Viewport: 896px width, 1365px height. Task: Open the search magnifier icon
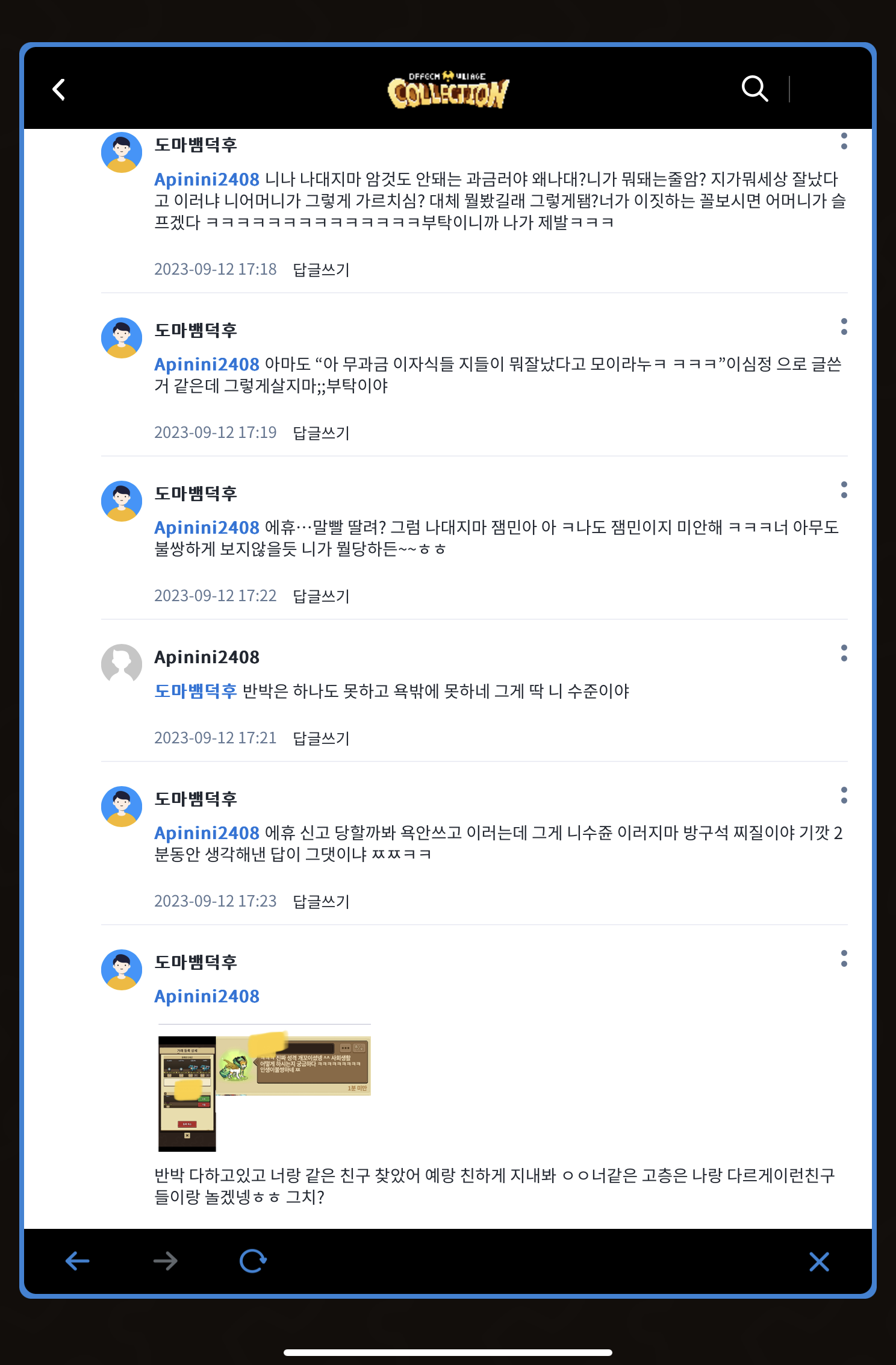click(754, 89)
